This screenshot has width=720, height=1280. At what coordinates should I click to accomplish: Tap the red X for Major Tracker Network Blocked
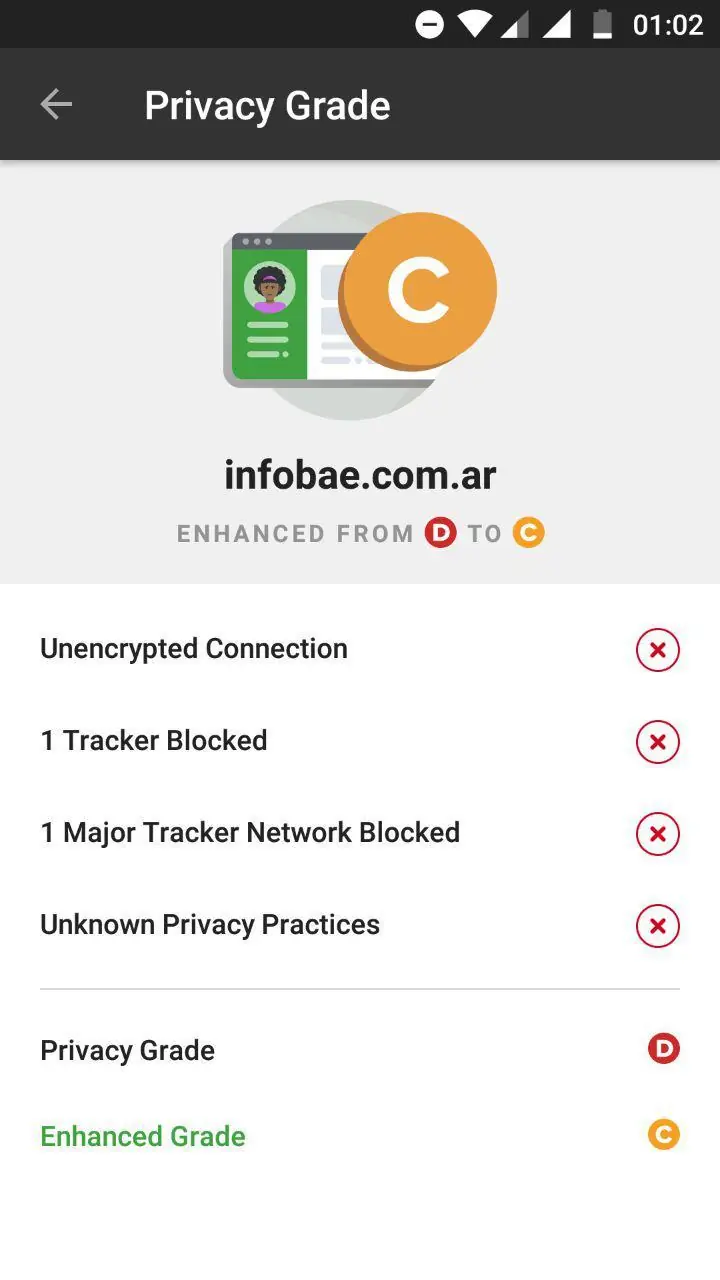(657, 833)
